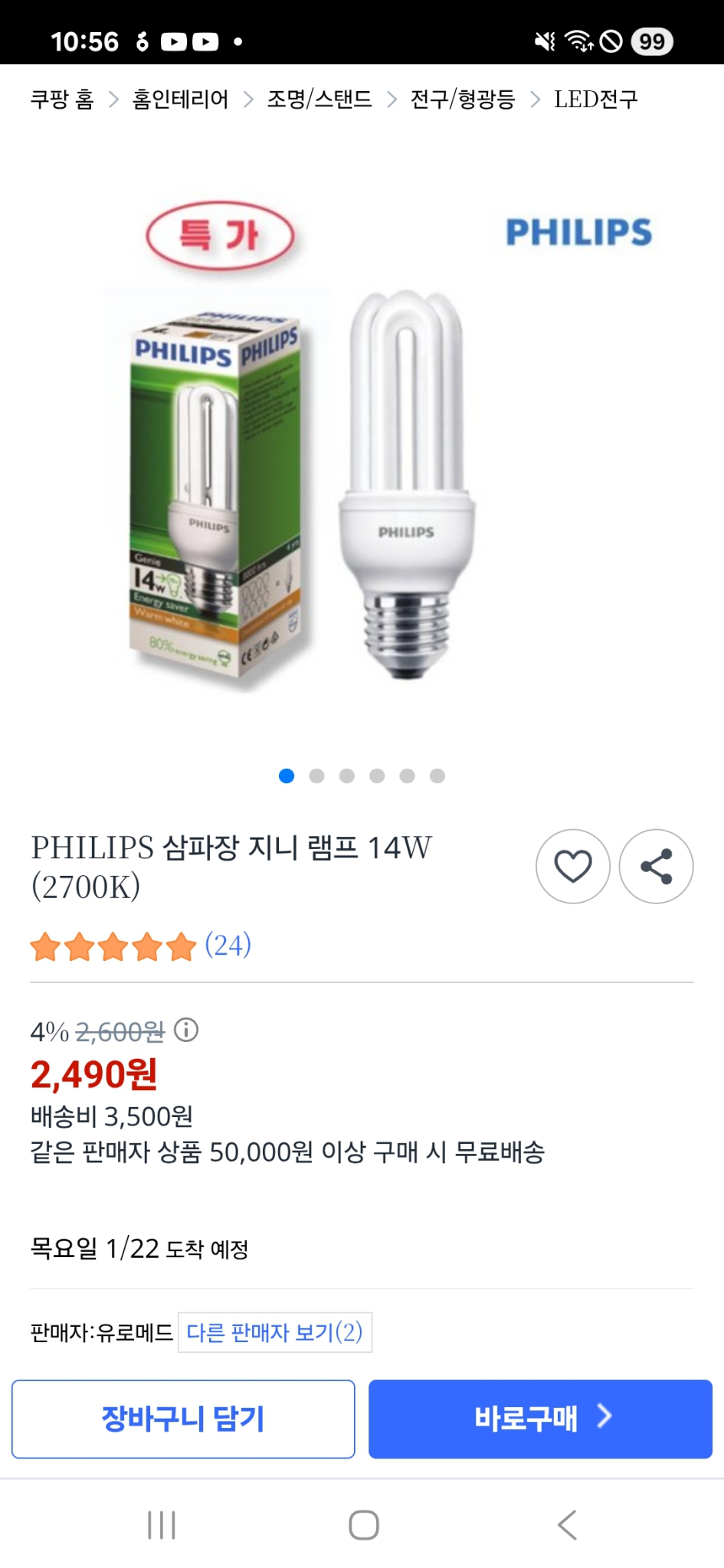
Task: Navigate to 쿠팡 홈 breadcrumb
Action: click(x=64, y=98)
